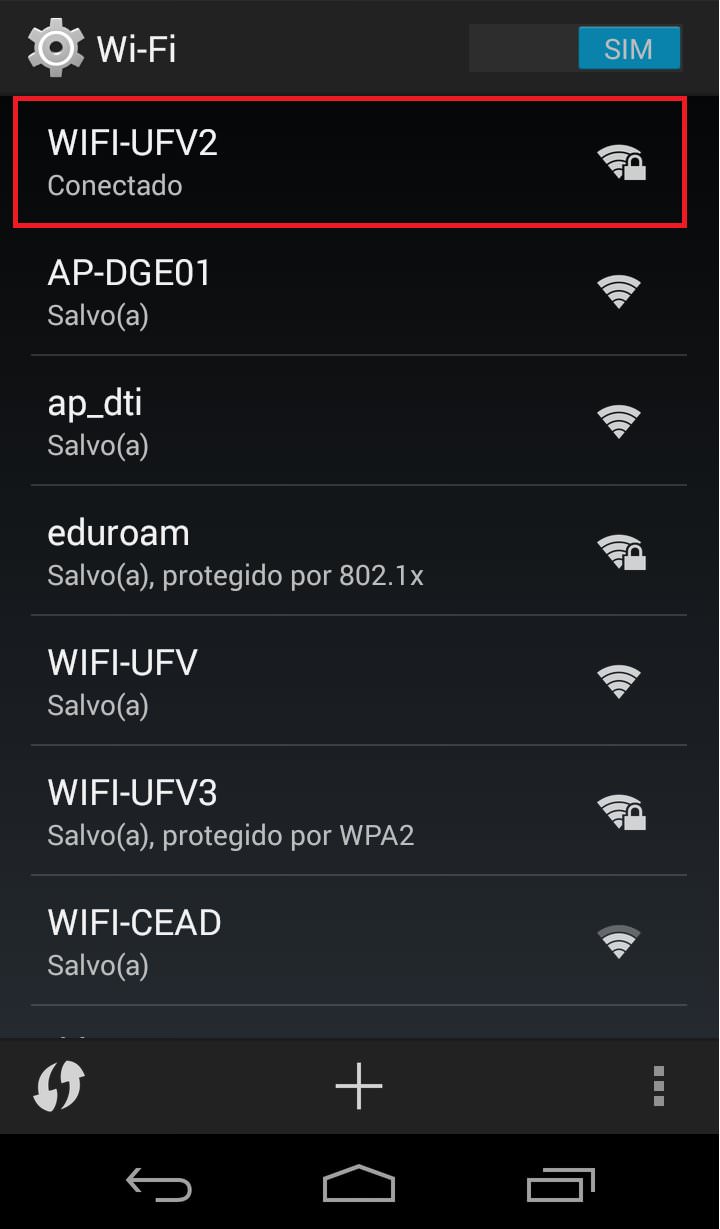Viewport: 720px width, 1229px height.
Task: Turn off the Wi-Fi switch
Action: point(576,48)
